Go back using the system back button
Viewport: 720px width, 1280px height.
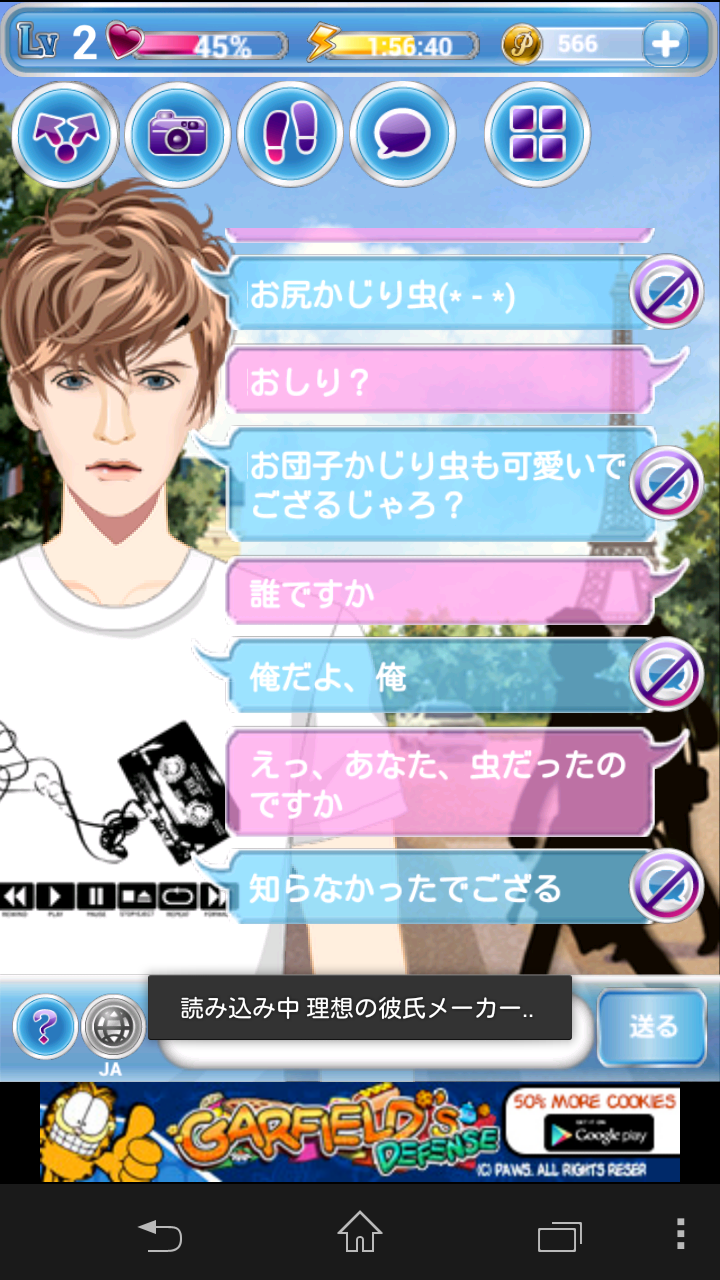click(160, 1236)
